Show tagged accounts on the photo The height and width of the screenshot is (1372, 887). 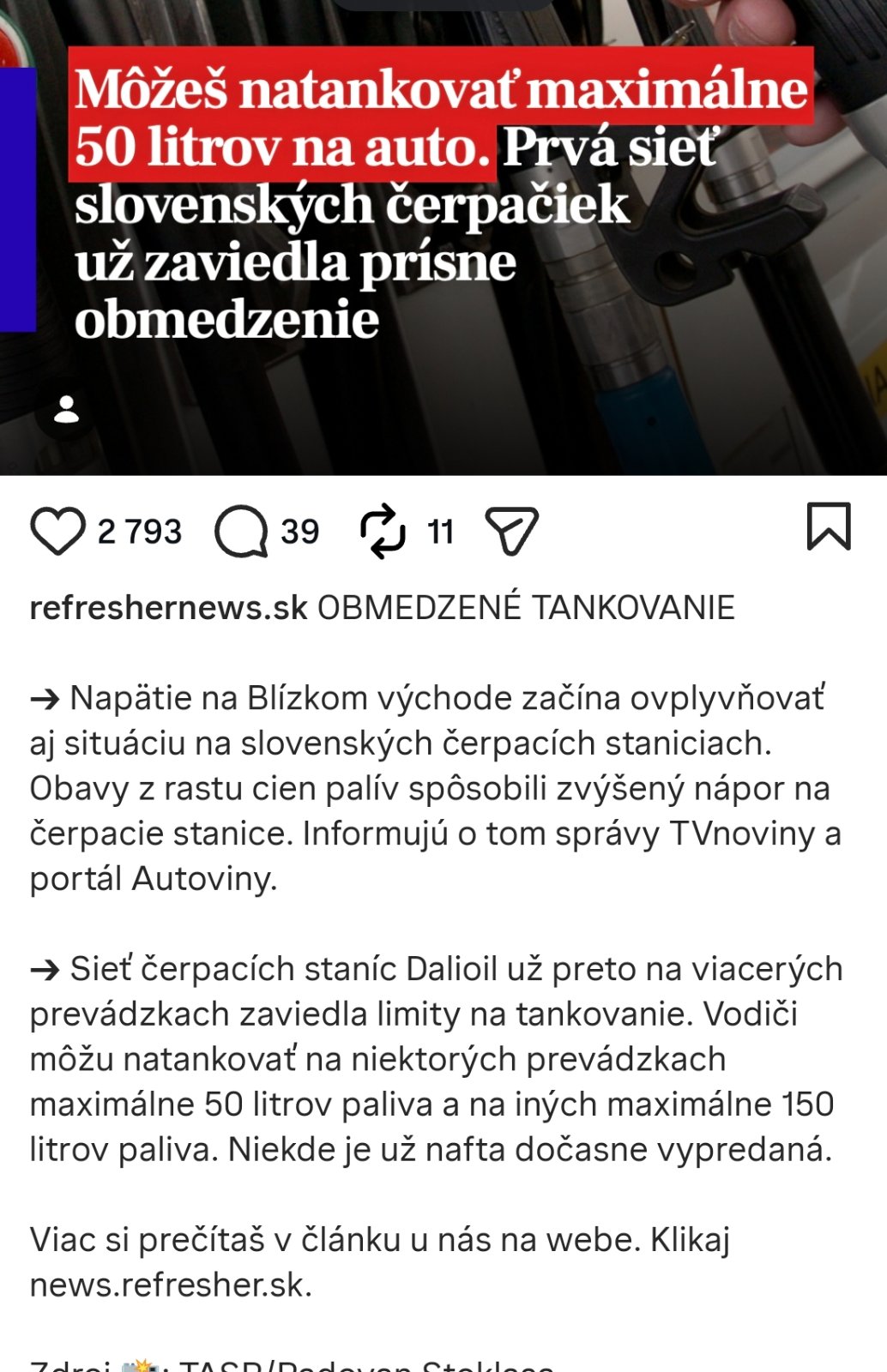66,410
